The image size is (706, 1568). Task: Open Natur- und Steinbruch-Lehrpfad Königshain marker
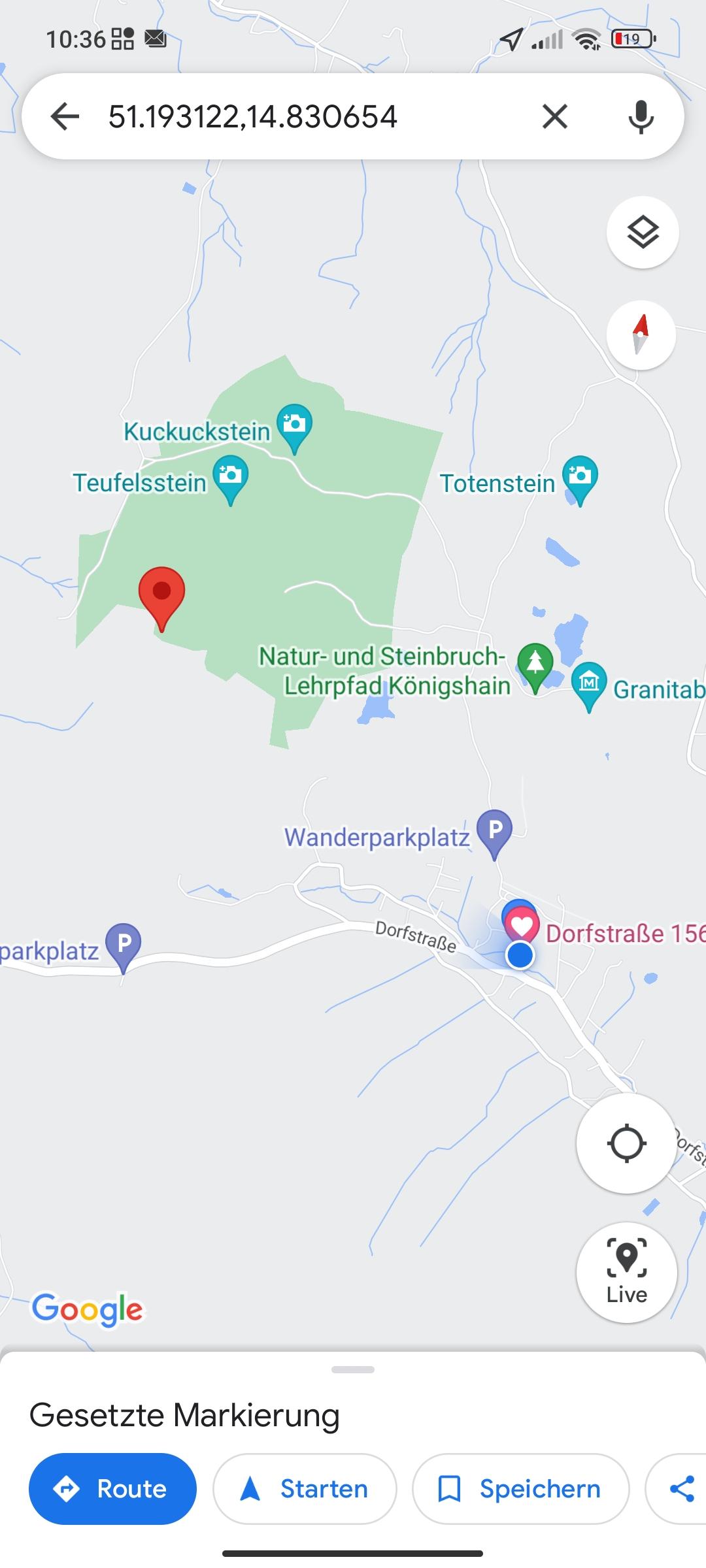[535, 668]
